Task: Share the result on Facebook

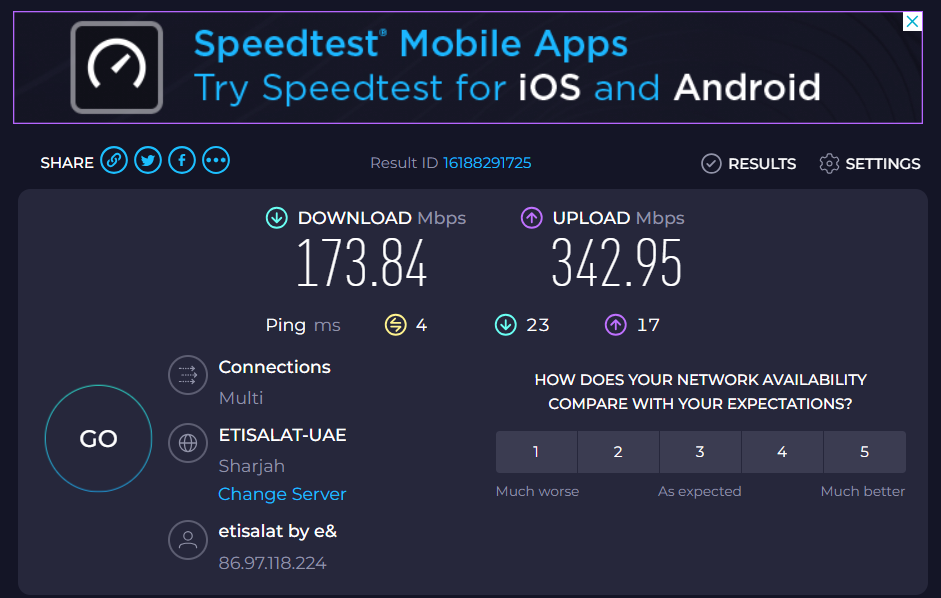Action: coord(182,160)
